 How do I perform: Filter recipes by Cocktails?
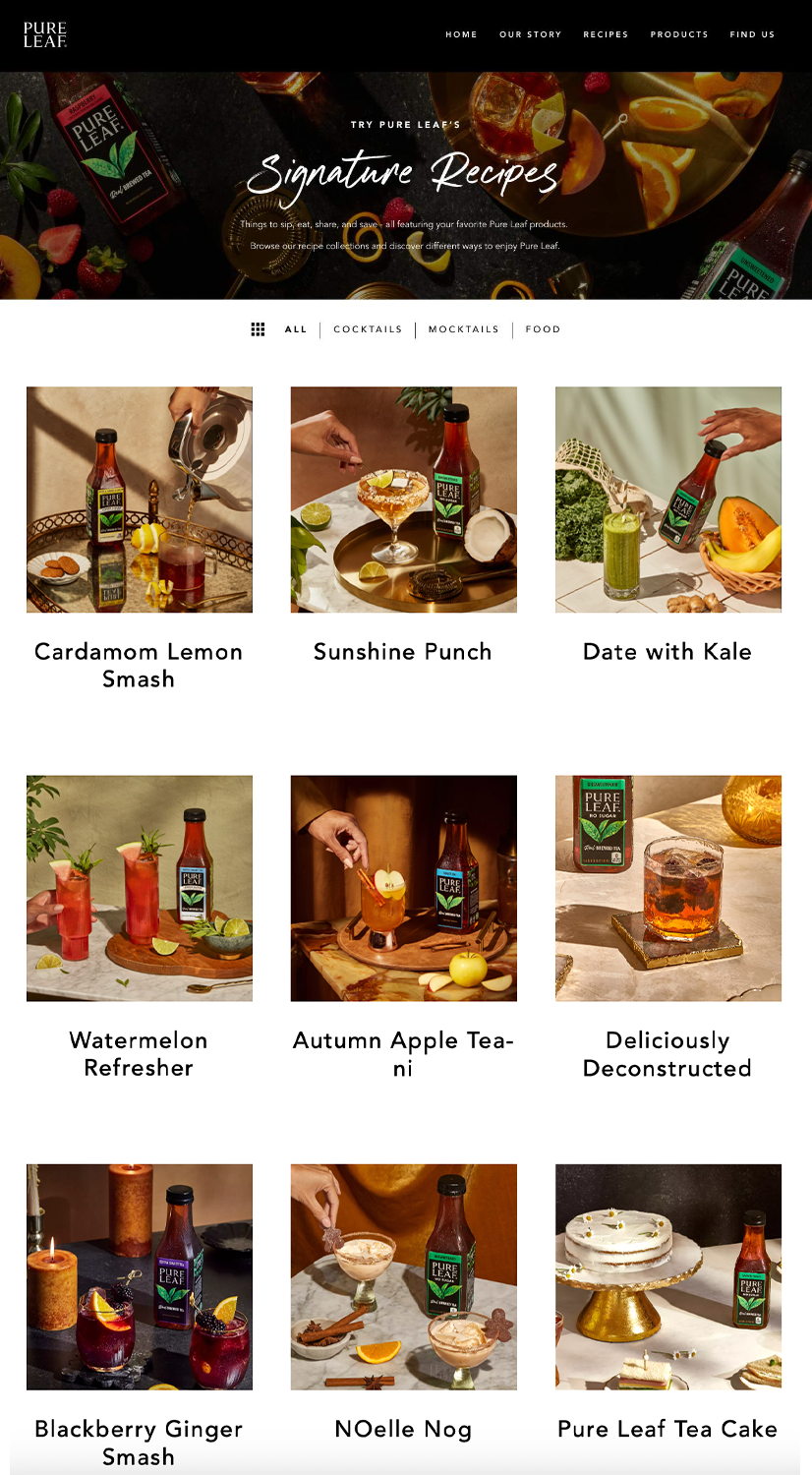point(368,329)
